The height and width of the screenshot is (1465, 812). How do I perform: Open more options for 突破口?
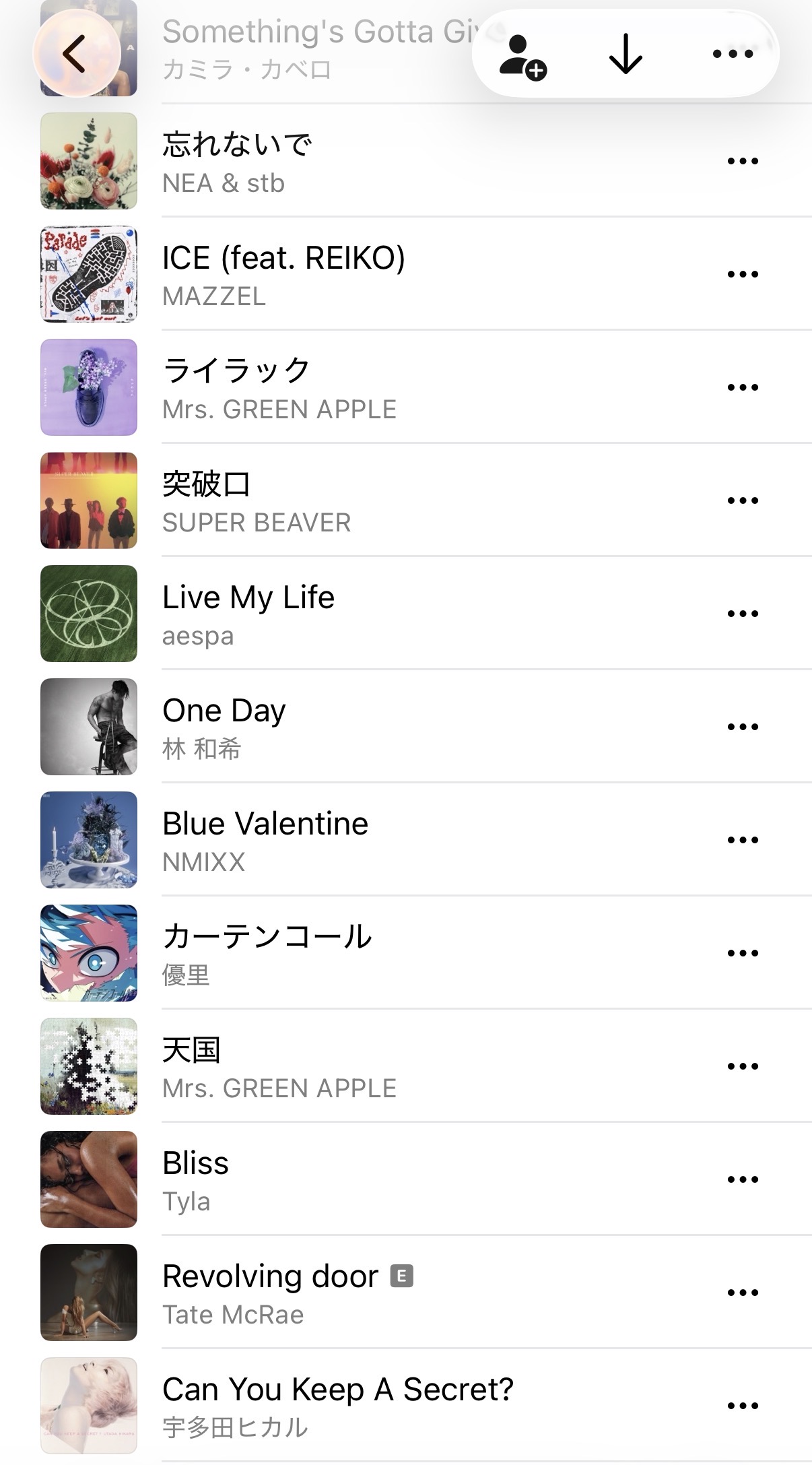pyautogui.click(x=743, y=500)
